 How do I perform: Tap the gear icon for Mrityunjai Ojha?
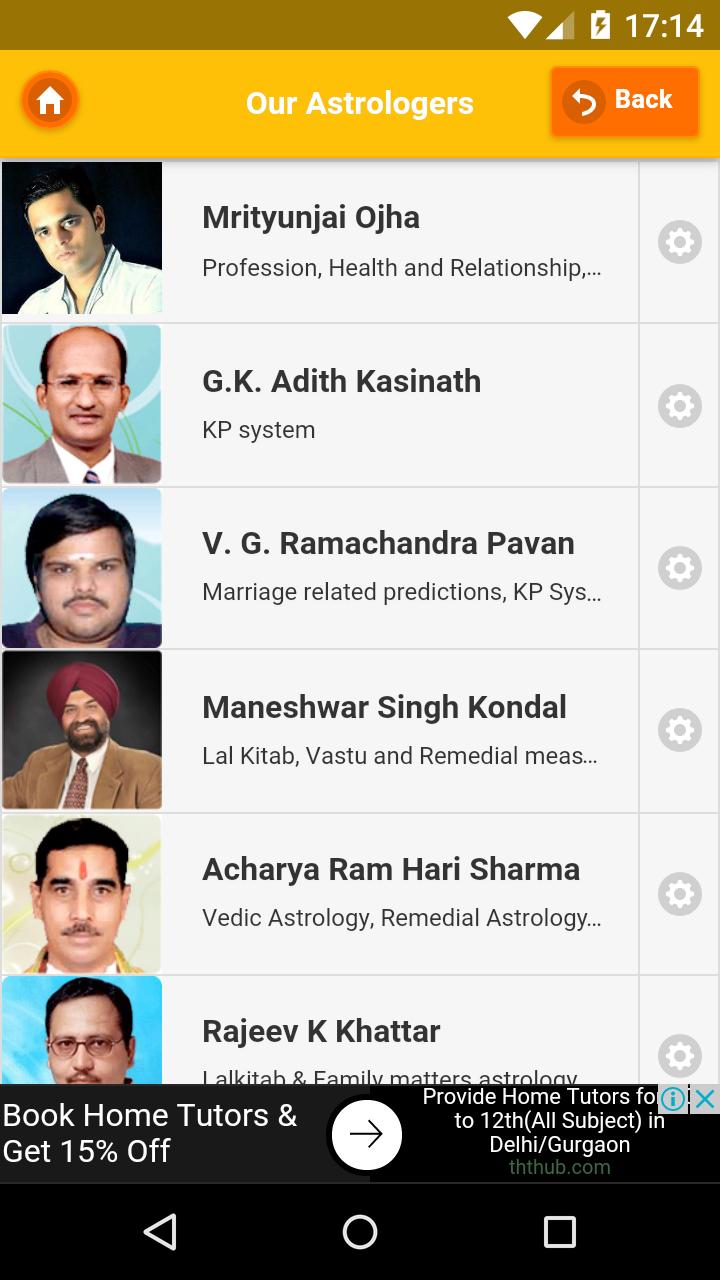click(x=679, y=242)
